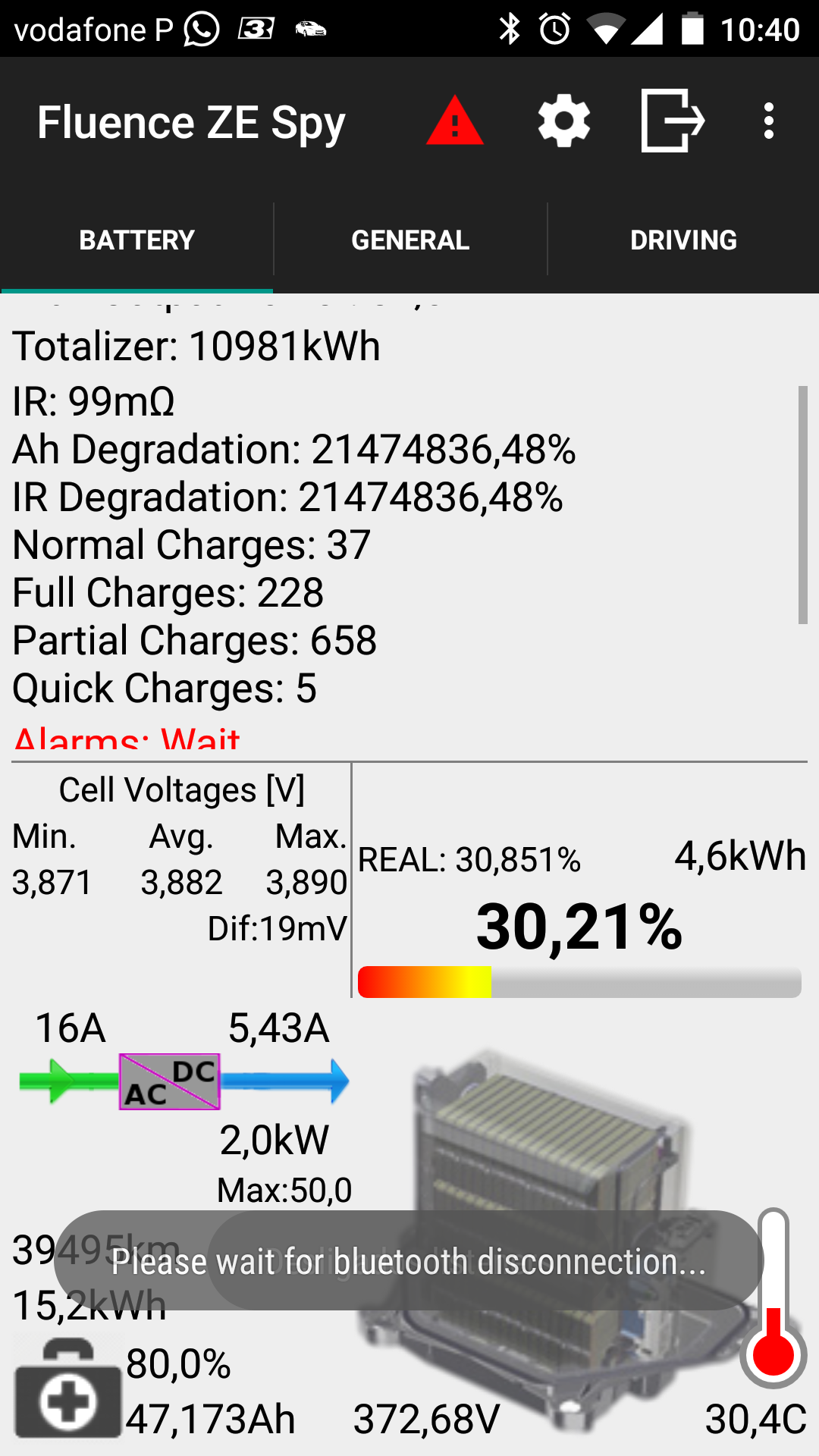Open the red warning alerts icon
Screen dimensions: 819x1456
(x=454, y=121)
